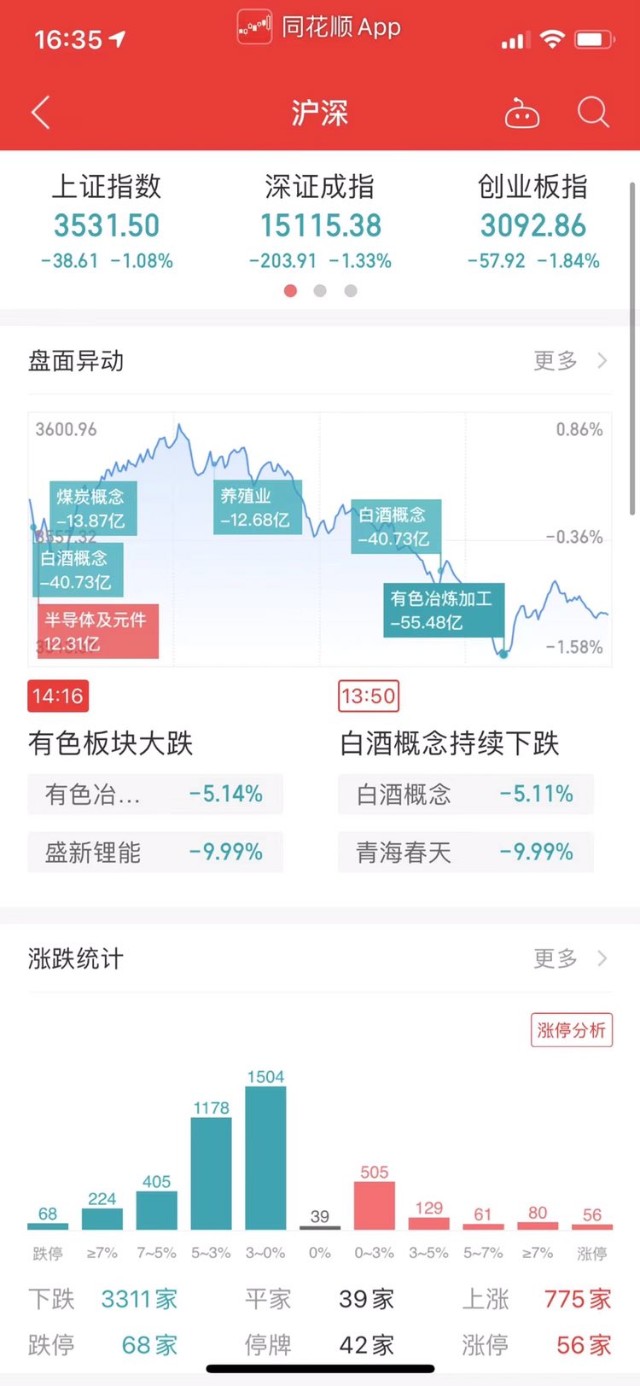Screen dimensions: 640x1386
Task: Open 青海春天 stock
Action: (x=465, y=852)
